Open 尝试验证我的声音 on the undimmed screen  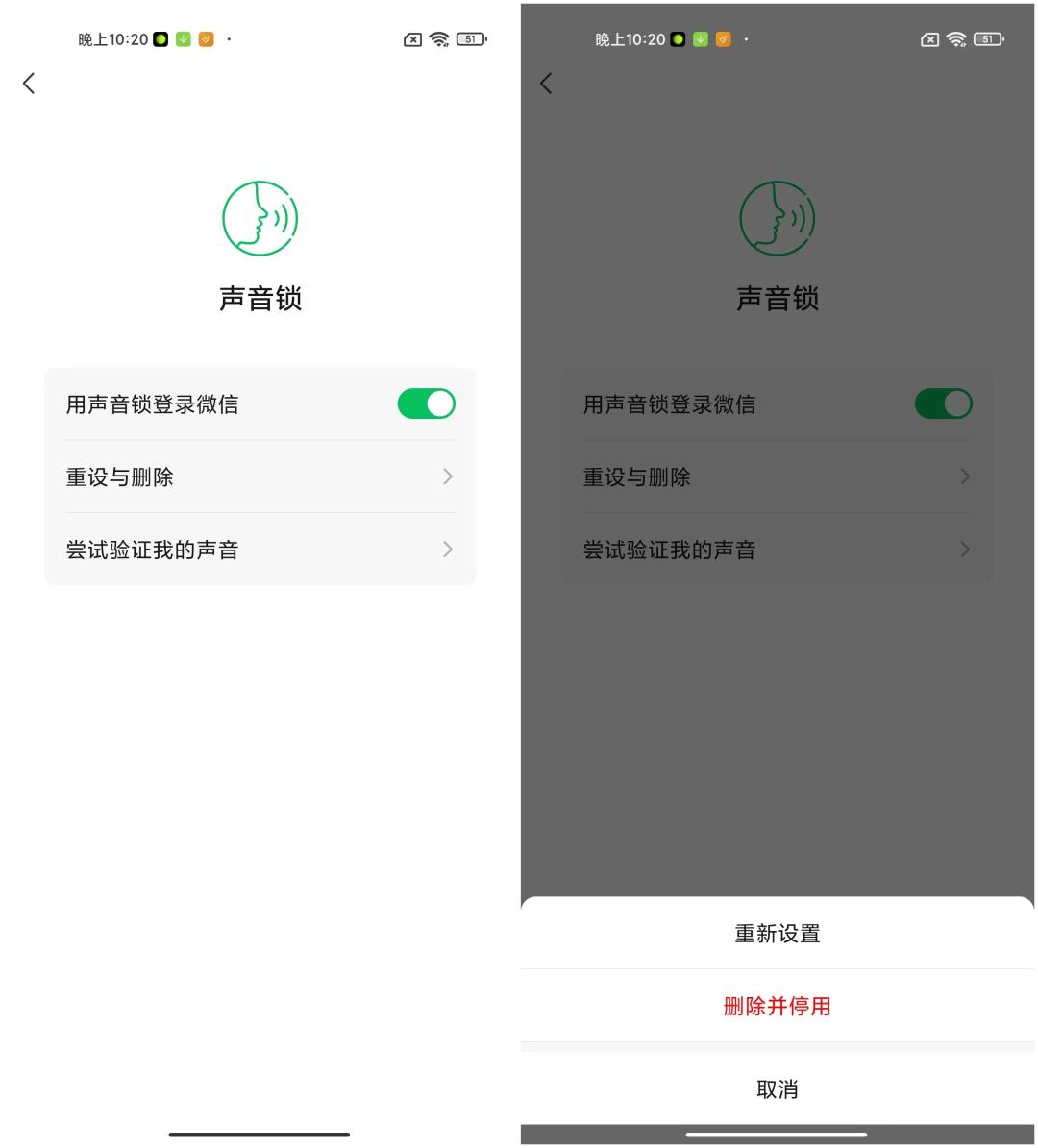260,550
